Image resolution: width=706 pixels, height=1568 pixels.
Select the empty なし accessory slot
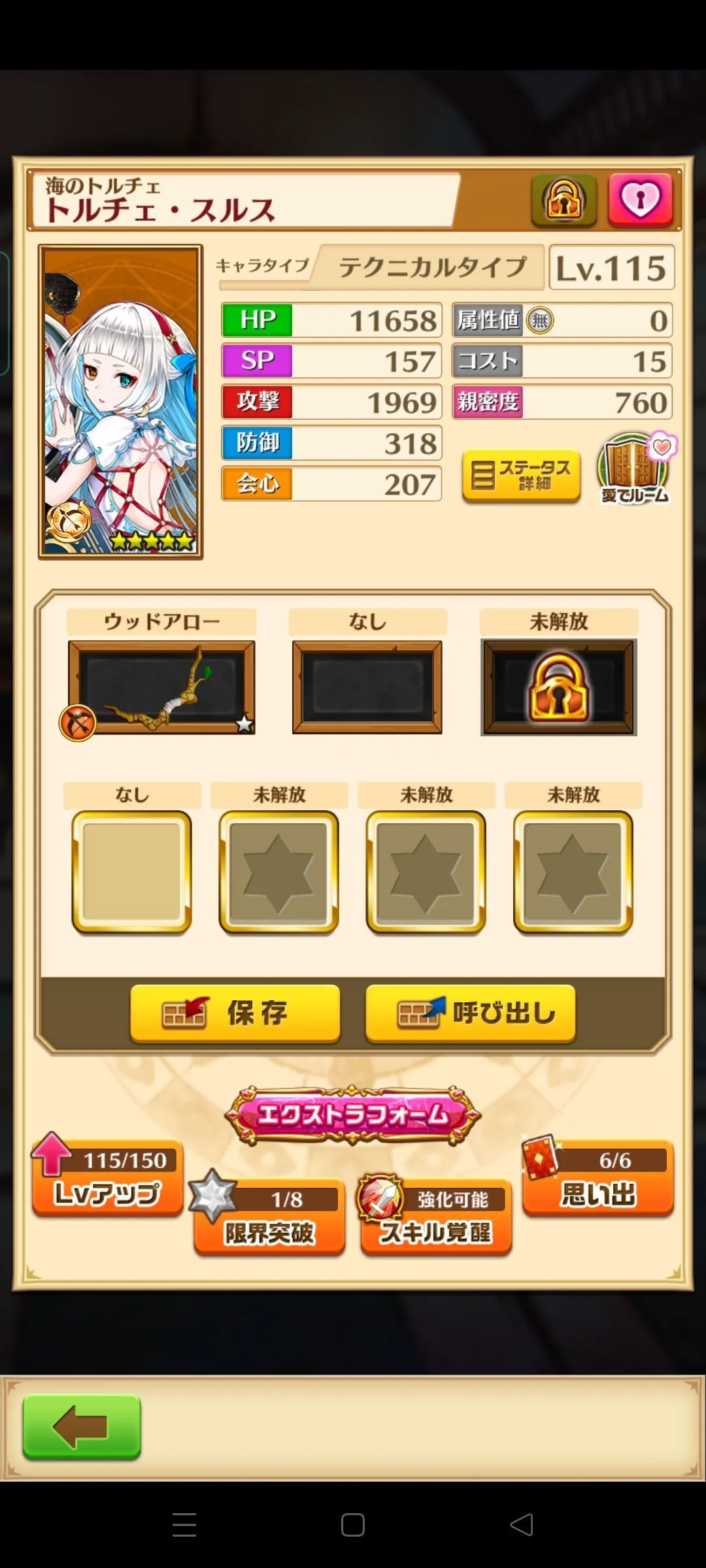coord(132,872)
